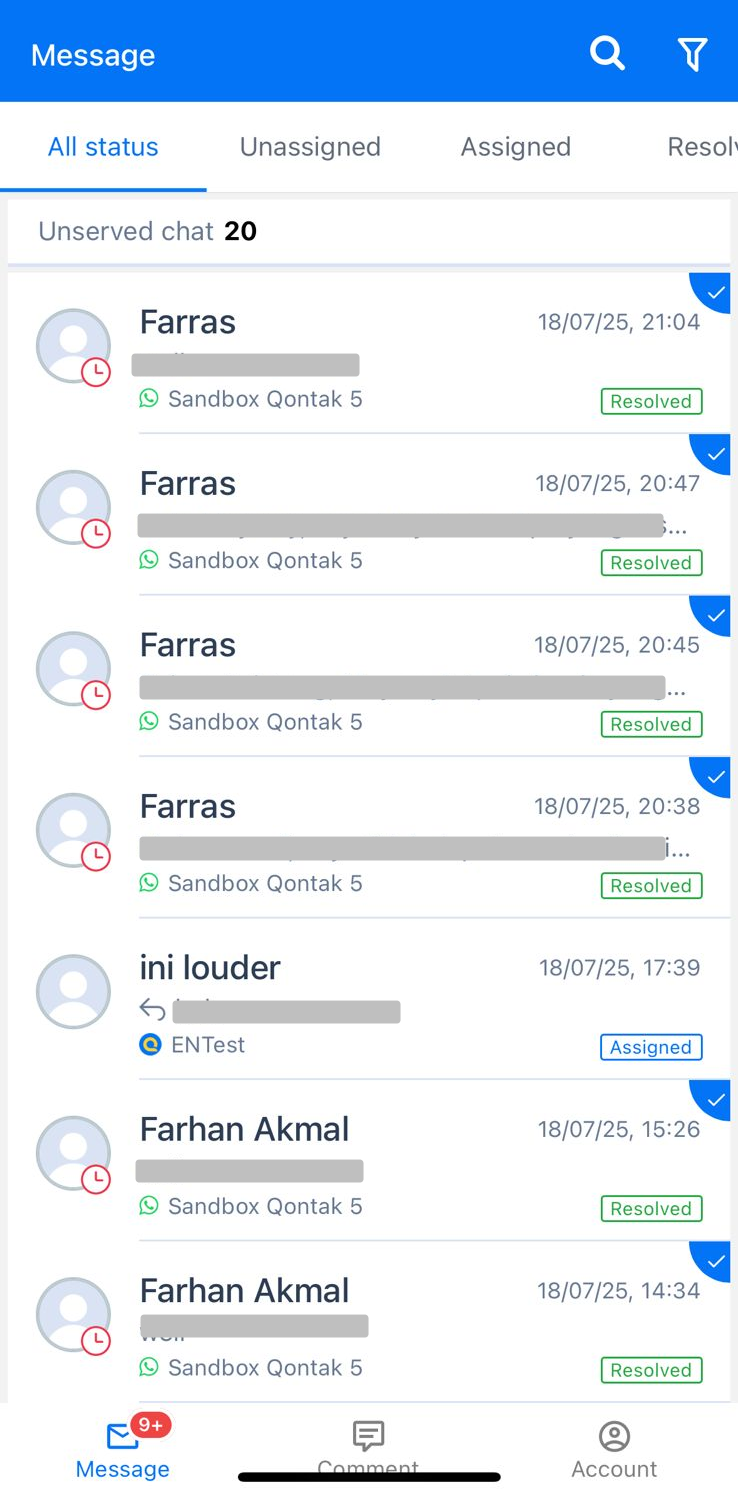Screen dimensions: 738x1497
Task: Open the filter funnel icon
Action: (692, 54)
